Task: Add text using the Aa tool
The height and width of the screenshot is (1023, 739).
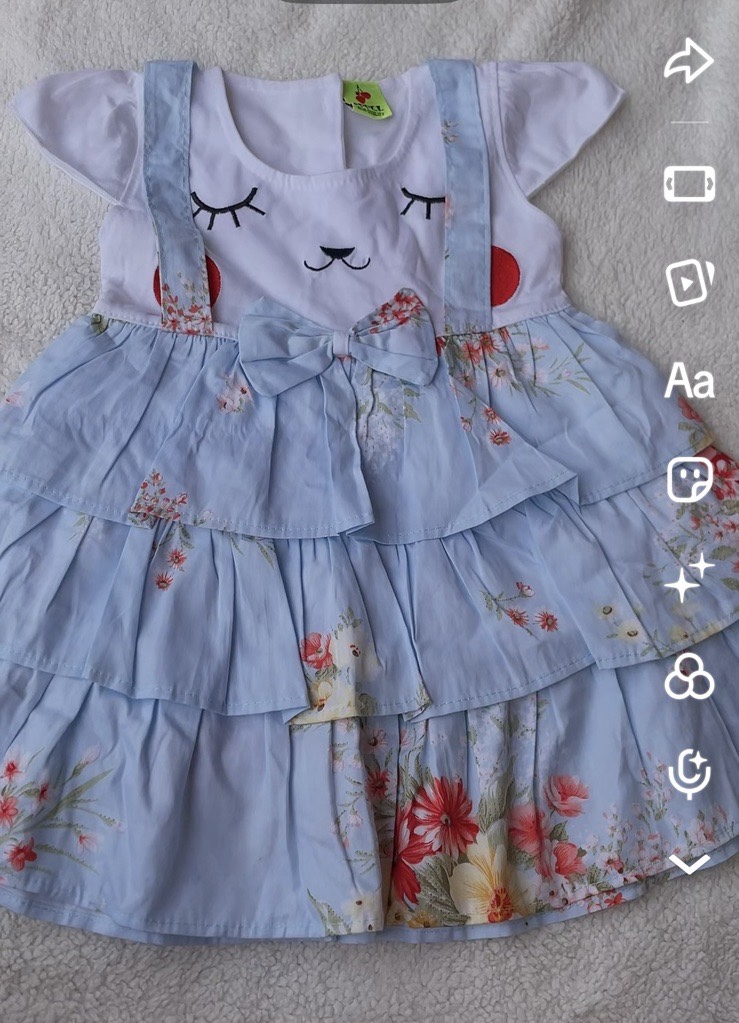Action: click(x=690, y=381)
